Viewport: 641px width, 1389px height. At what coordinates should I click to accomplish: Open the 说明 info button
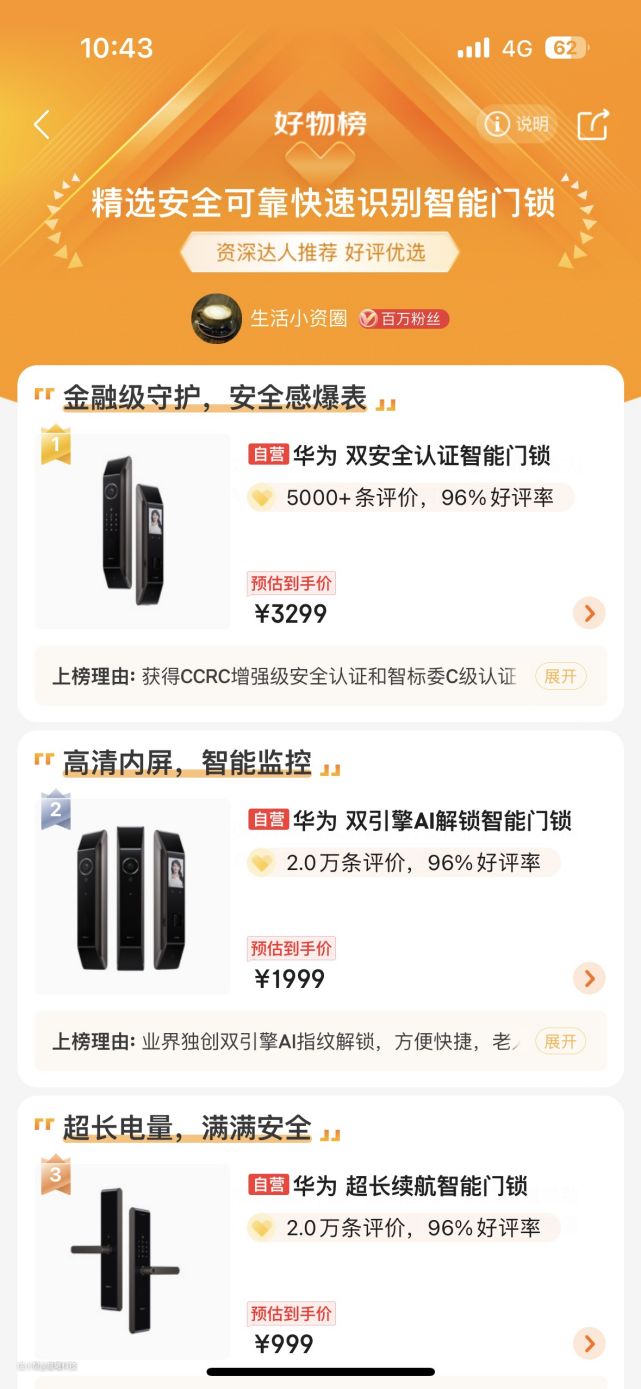(517, 124)
